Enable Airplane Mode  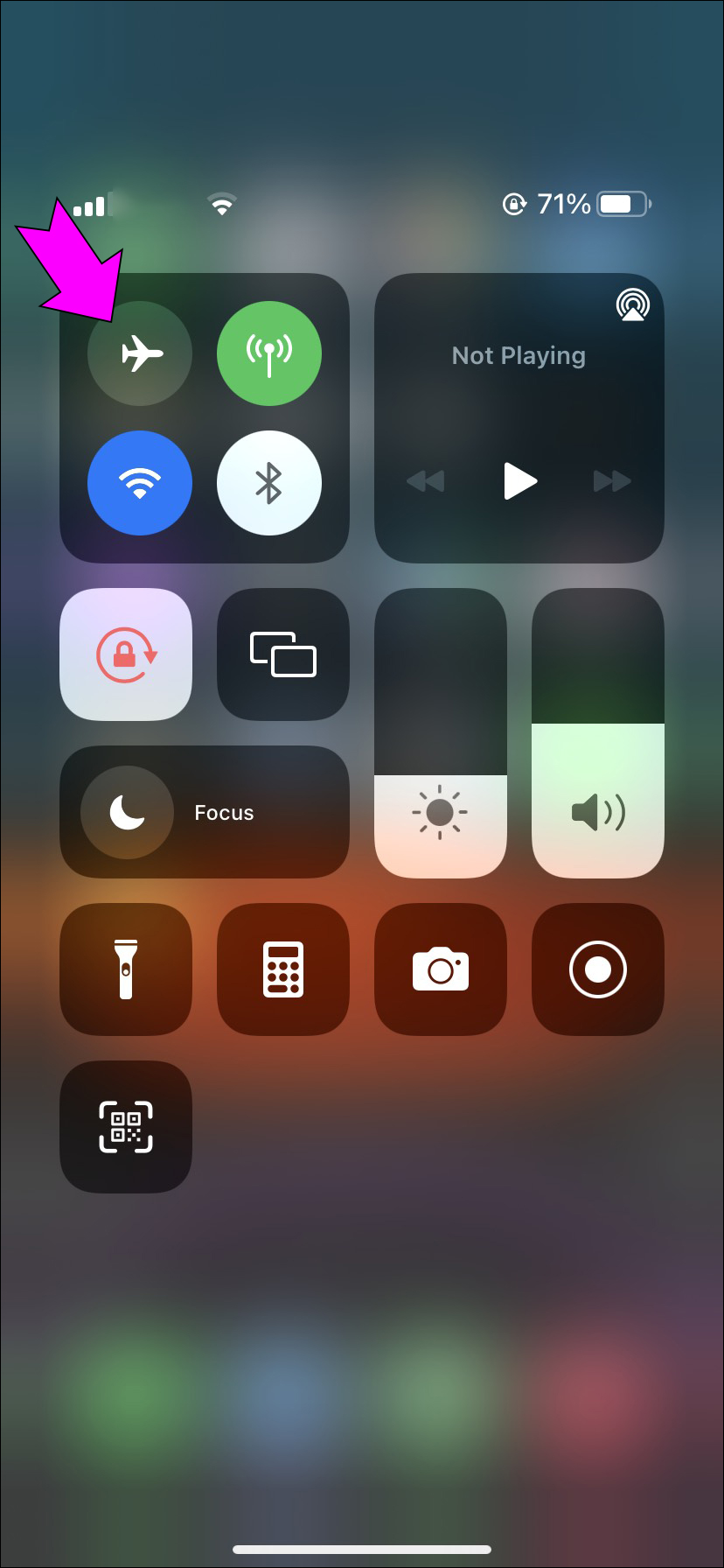pos(140,353)
